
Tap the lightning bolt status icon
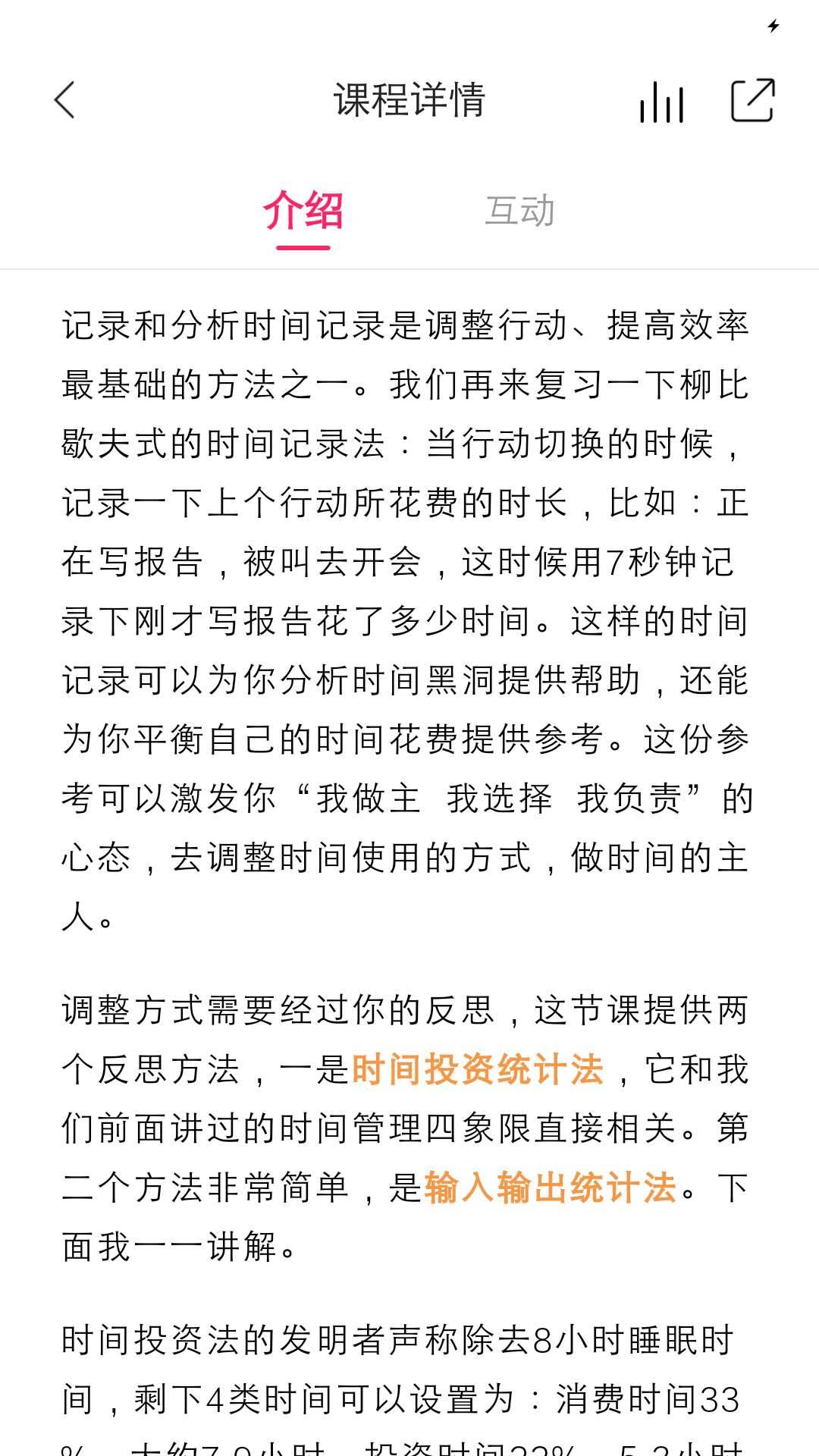pos(773,27)
